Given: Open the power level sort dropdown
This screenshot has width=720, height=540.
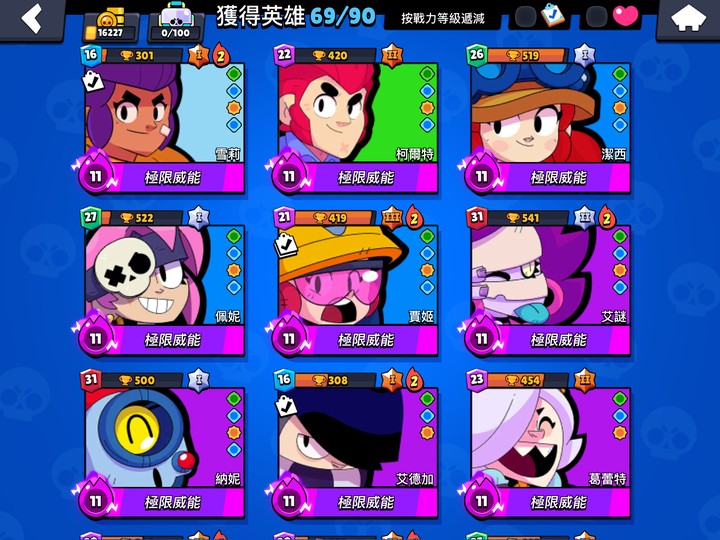Looking at the screenshot, I should 443,18.
